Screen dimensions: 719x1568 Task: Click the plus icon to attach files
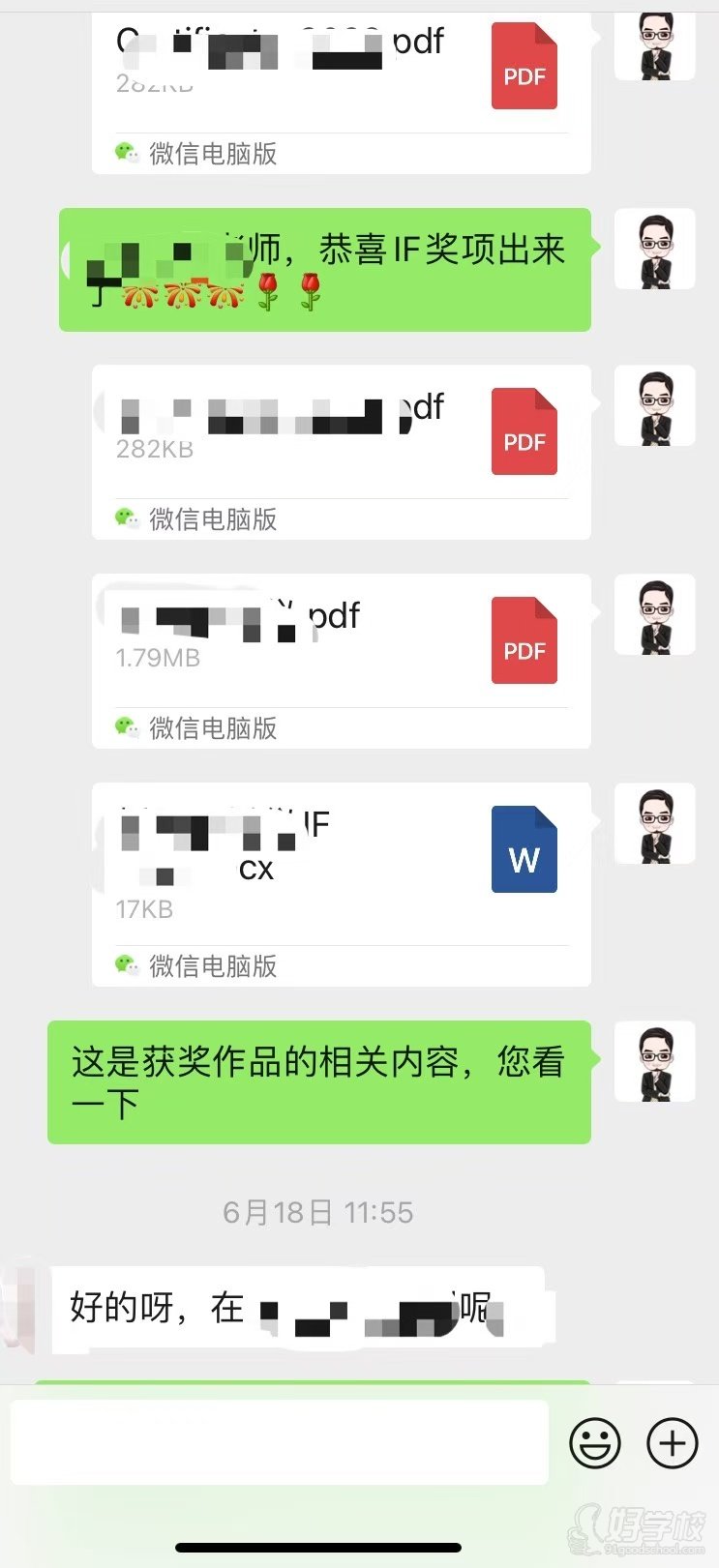672,1442
